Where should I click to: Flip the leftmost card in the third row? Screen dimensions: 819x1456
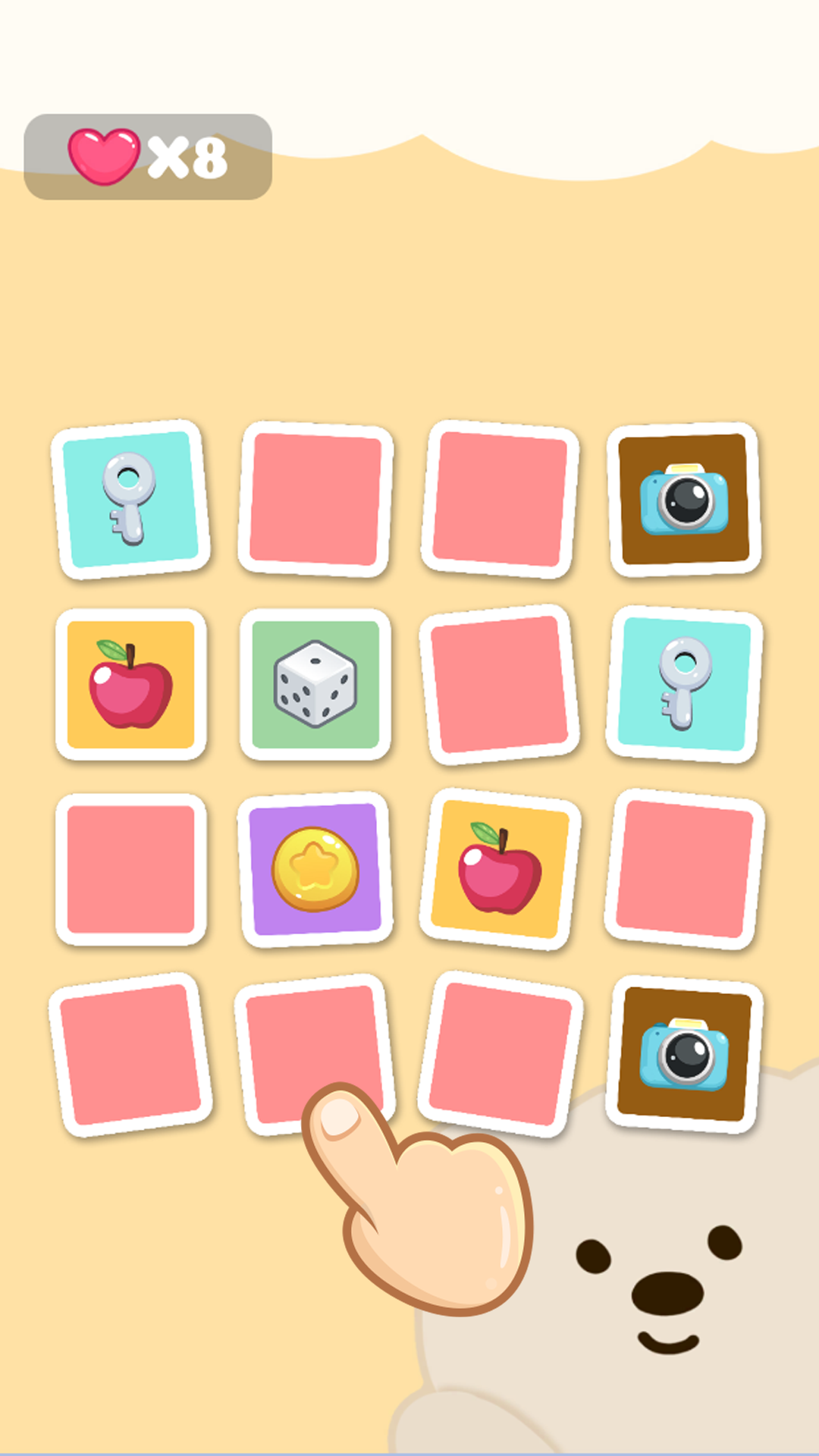(x=133, y=868)
